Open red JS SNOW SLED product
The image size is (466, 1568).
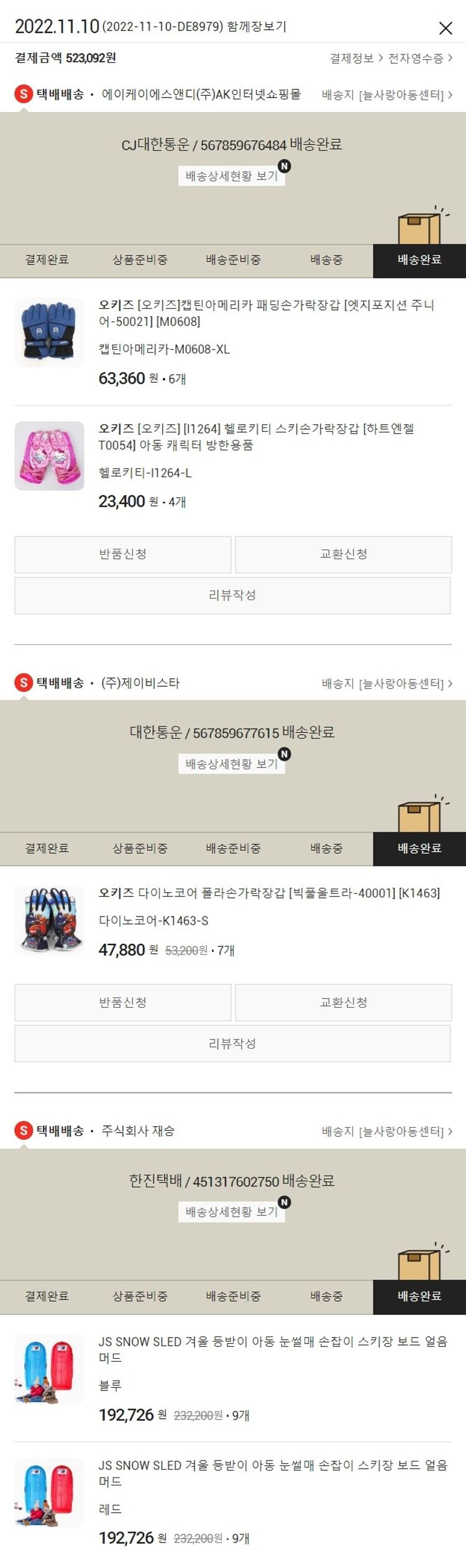coord(272,1472)
